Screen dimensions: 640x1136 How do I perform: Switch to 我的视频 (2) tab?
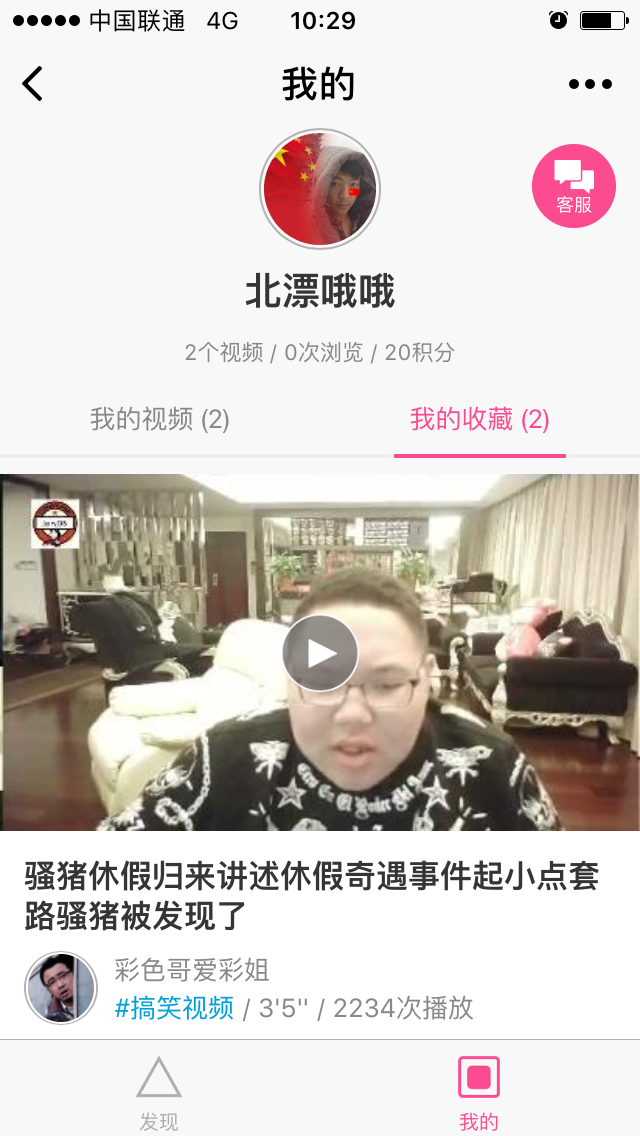[x=160, y=419]
